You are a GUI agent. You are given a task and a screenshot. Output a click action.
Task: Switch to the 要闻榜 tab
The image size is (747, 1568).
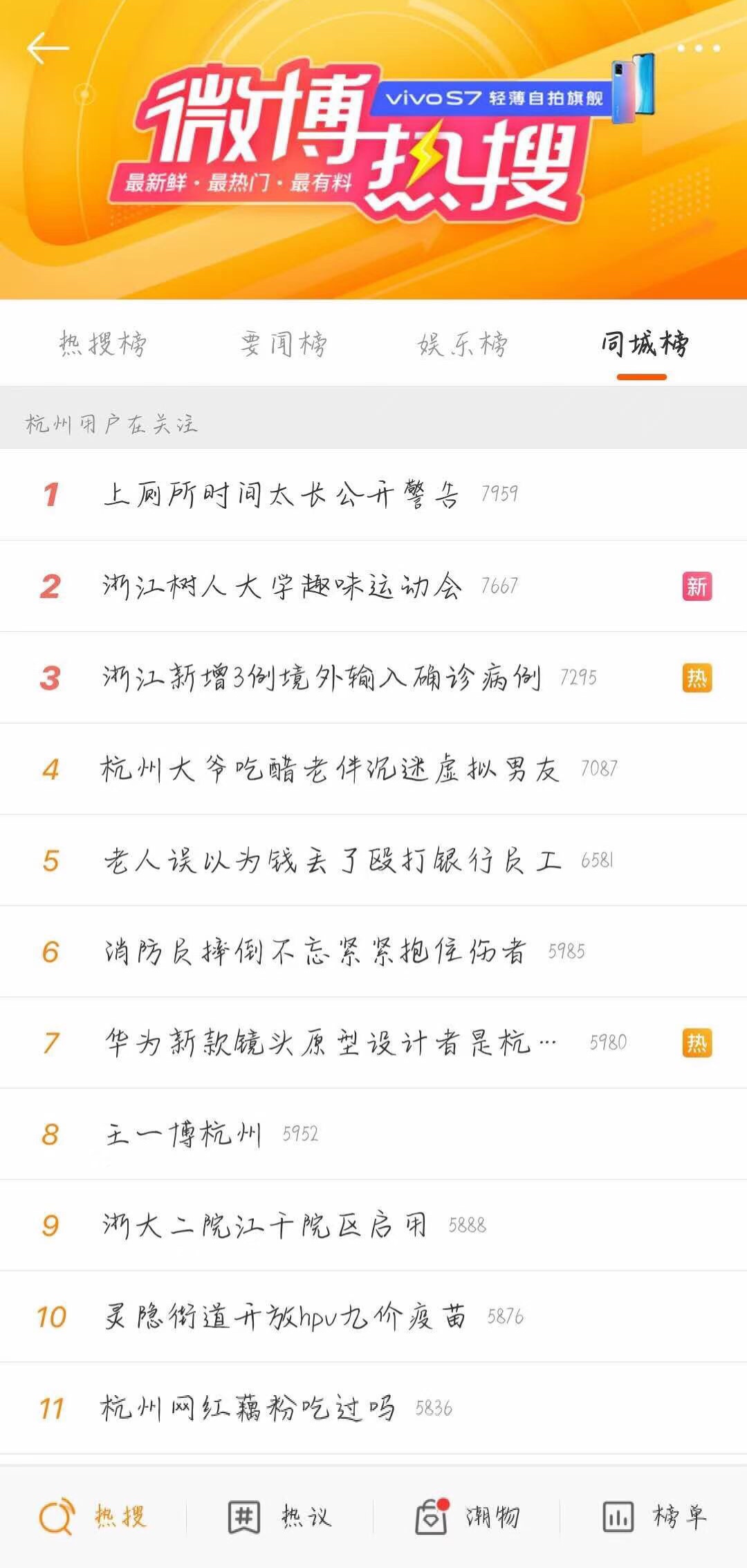(283, 344)
